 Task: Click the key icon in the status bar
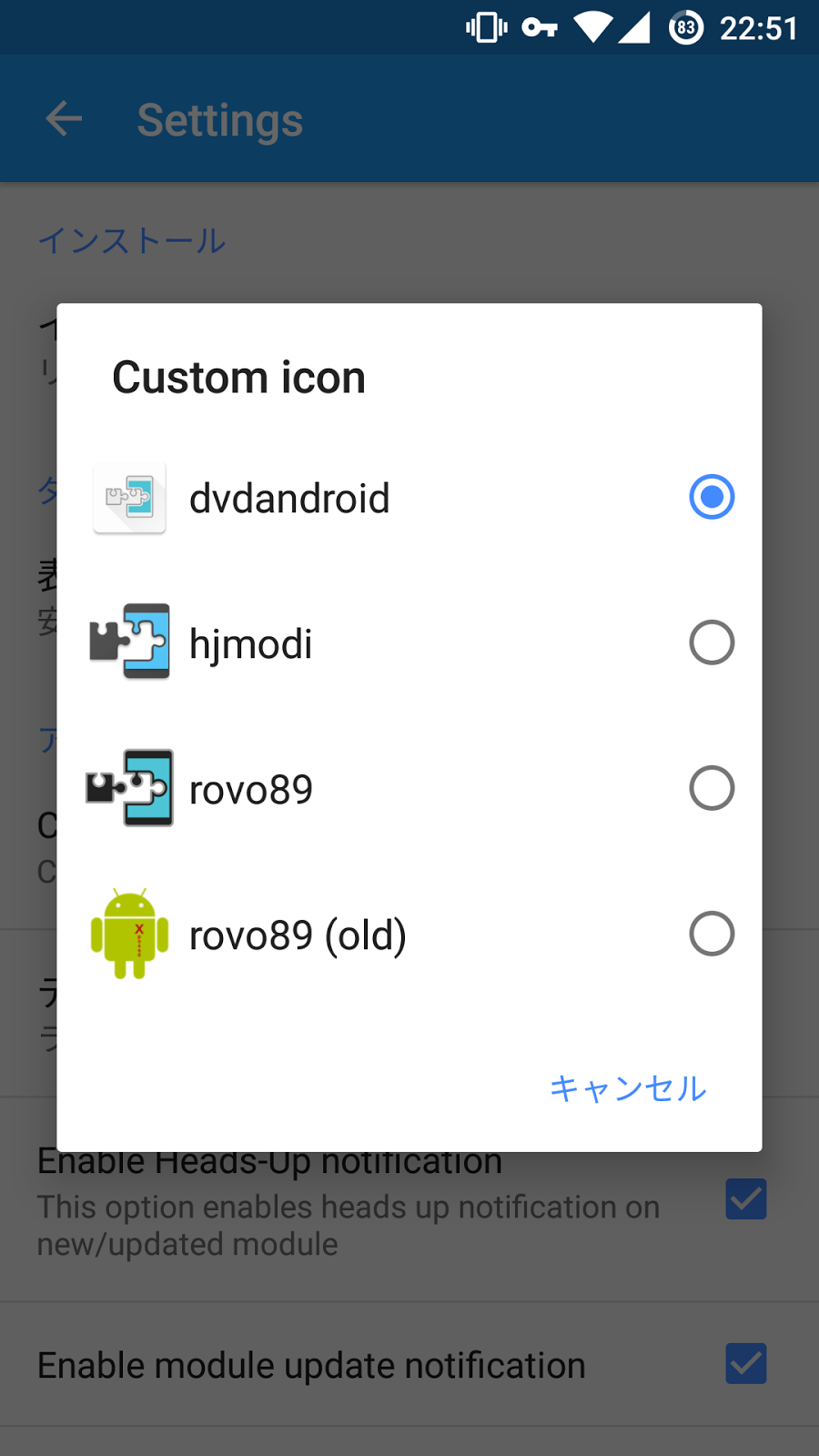tap(539, 28)
